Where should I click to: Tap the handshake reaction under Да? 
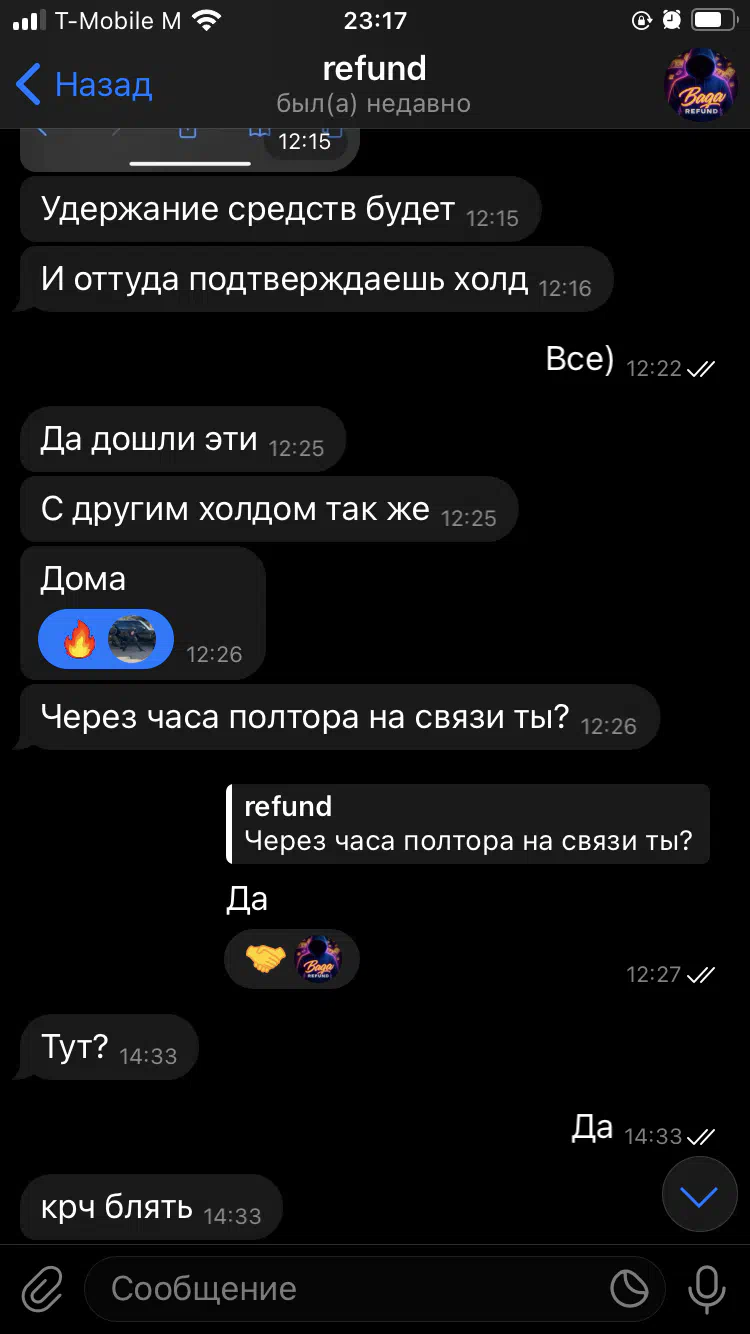(292, 960)
